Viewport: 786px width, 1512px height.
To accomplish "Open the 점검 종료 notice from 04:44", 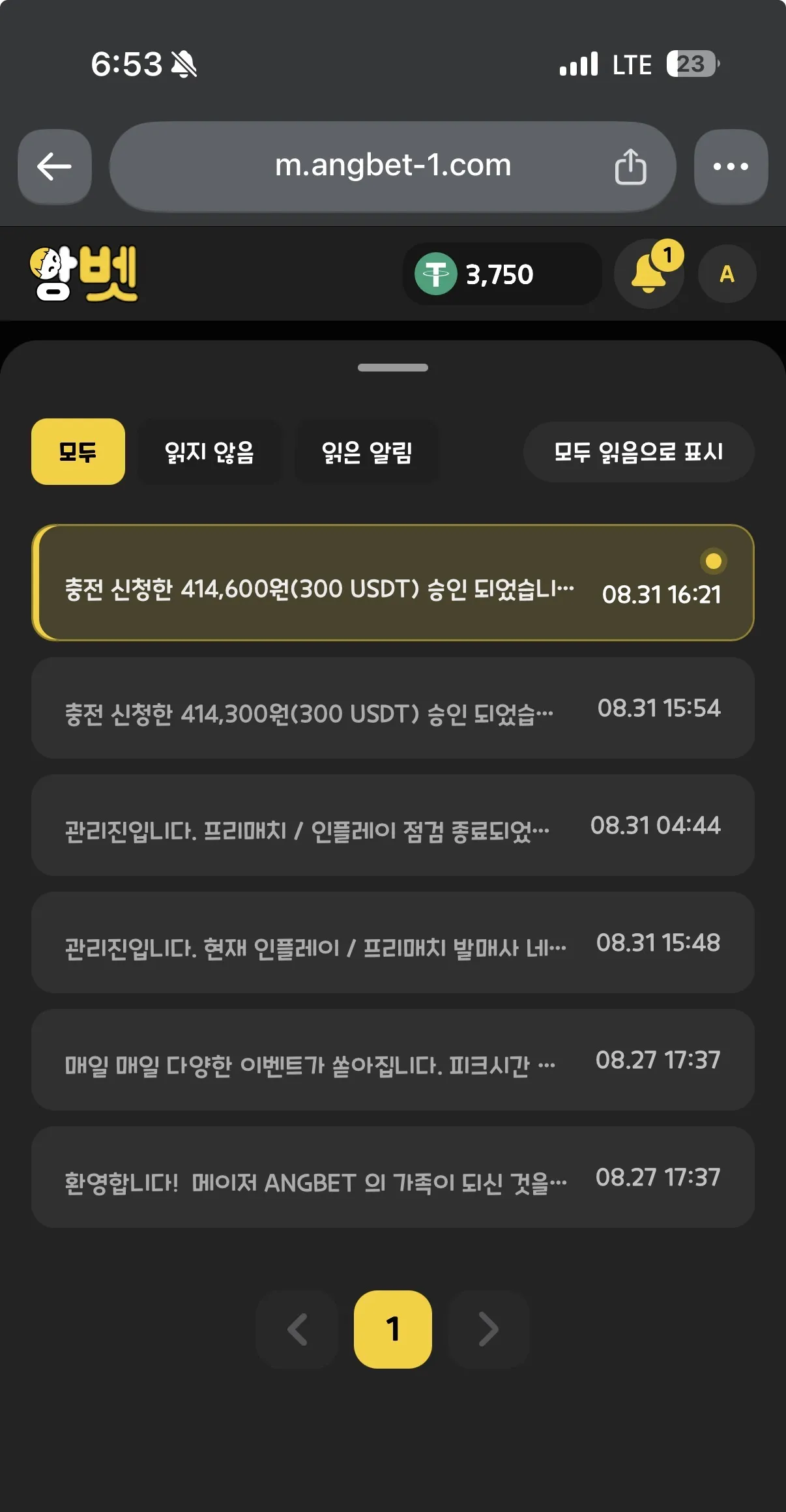I will [393, 825].
